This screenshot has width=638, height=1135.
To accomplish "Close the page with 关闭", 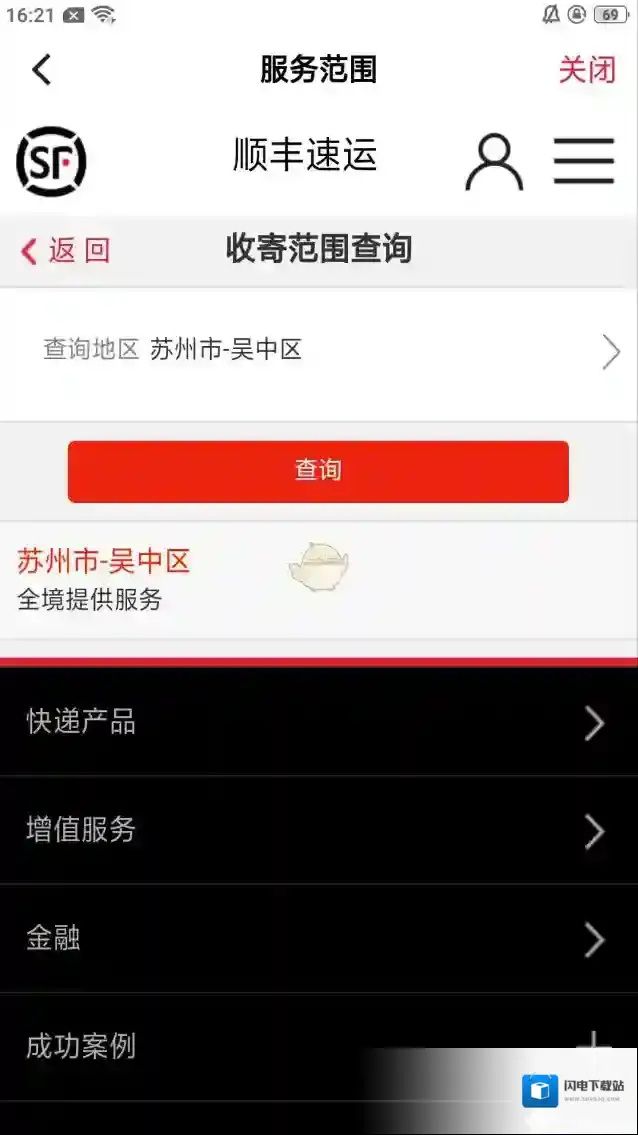I will click(587, 69).
